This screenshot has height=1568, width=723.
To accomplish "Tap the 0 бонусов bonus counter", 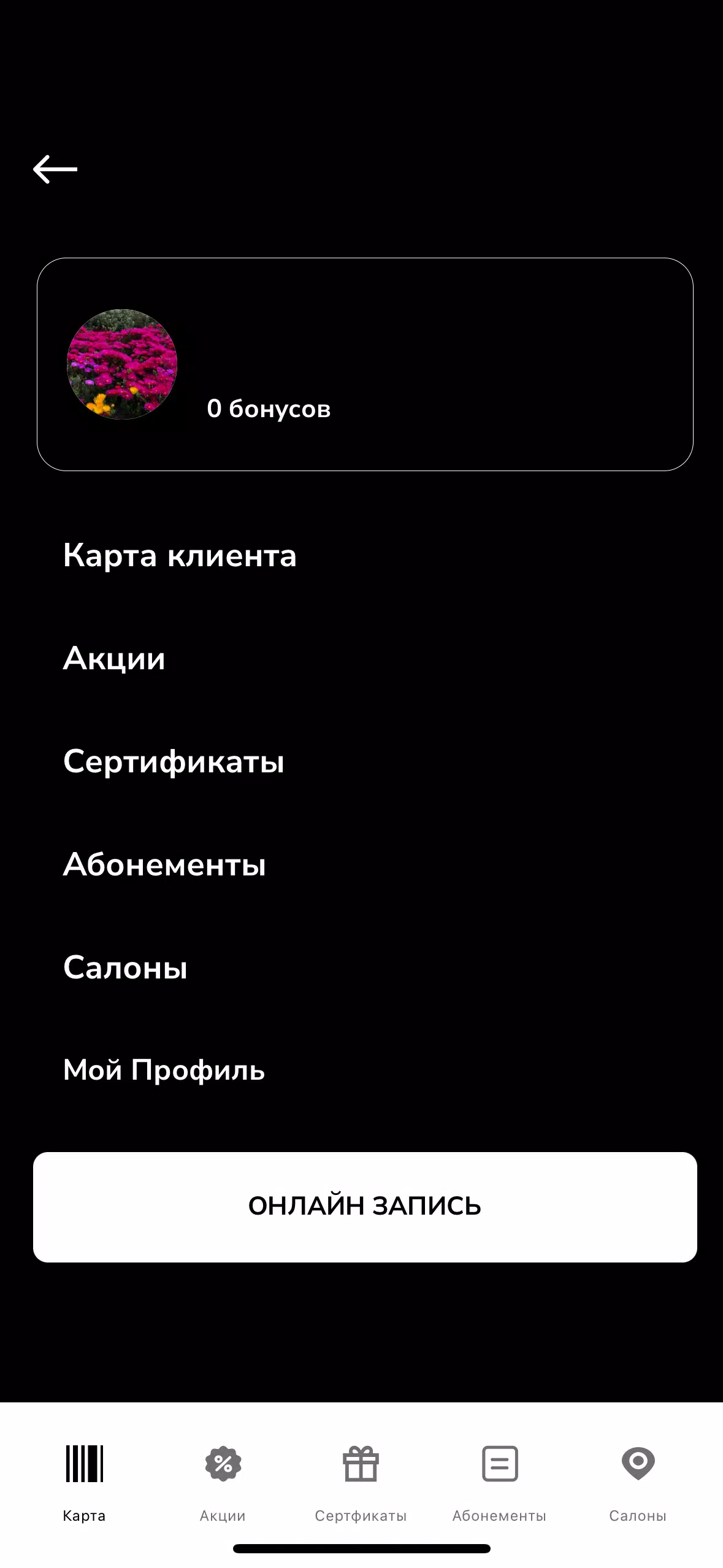I will click(x=269, y=408).
